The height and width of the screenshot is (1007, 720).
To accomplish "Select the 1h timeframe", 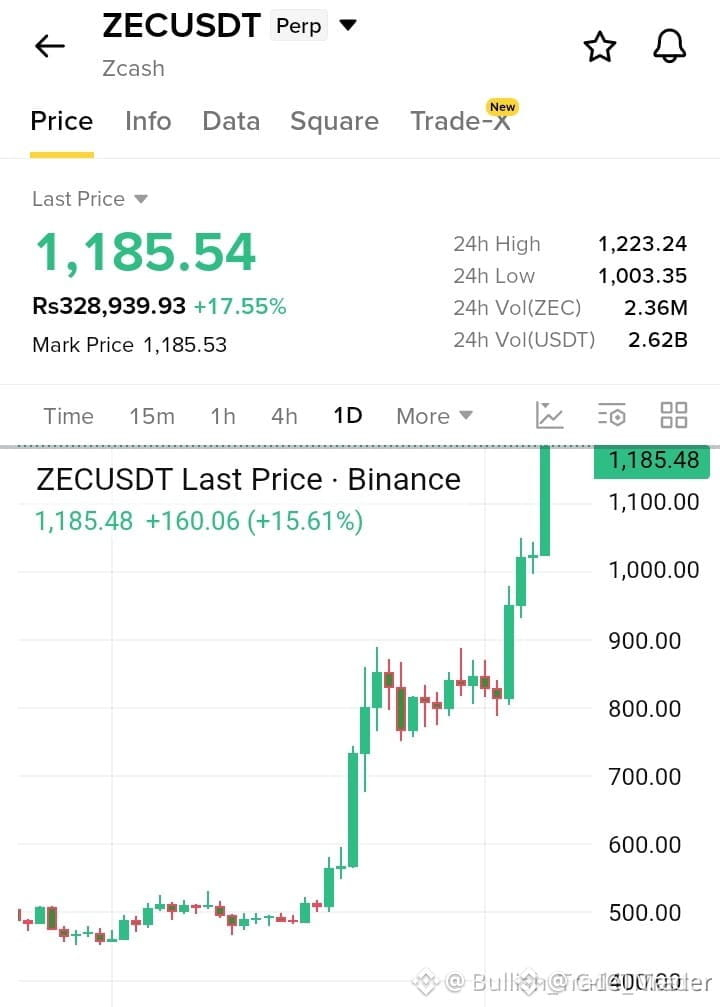I will coord(223,416).
